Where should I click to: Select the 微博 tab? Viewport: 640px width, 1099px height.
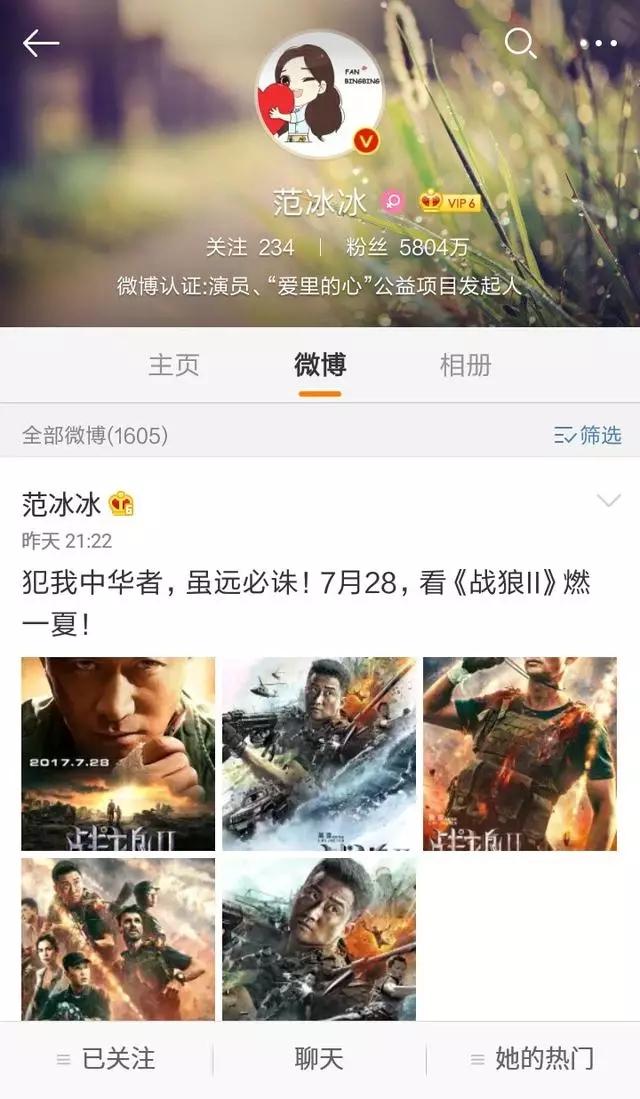(320, 365)
